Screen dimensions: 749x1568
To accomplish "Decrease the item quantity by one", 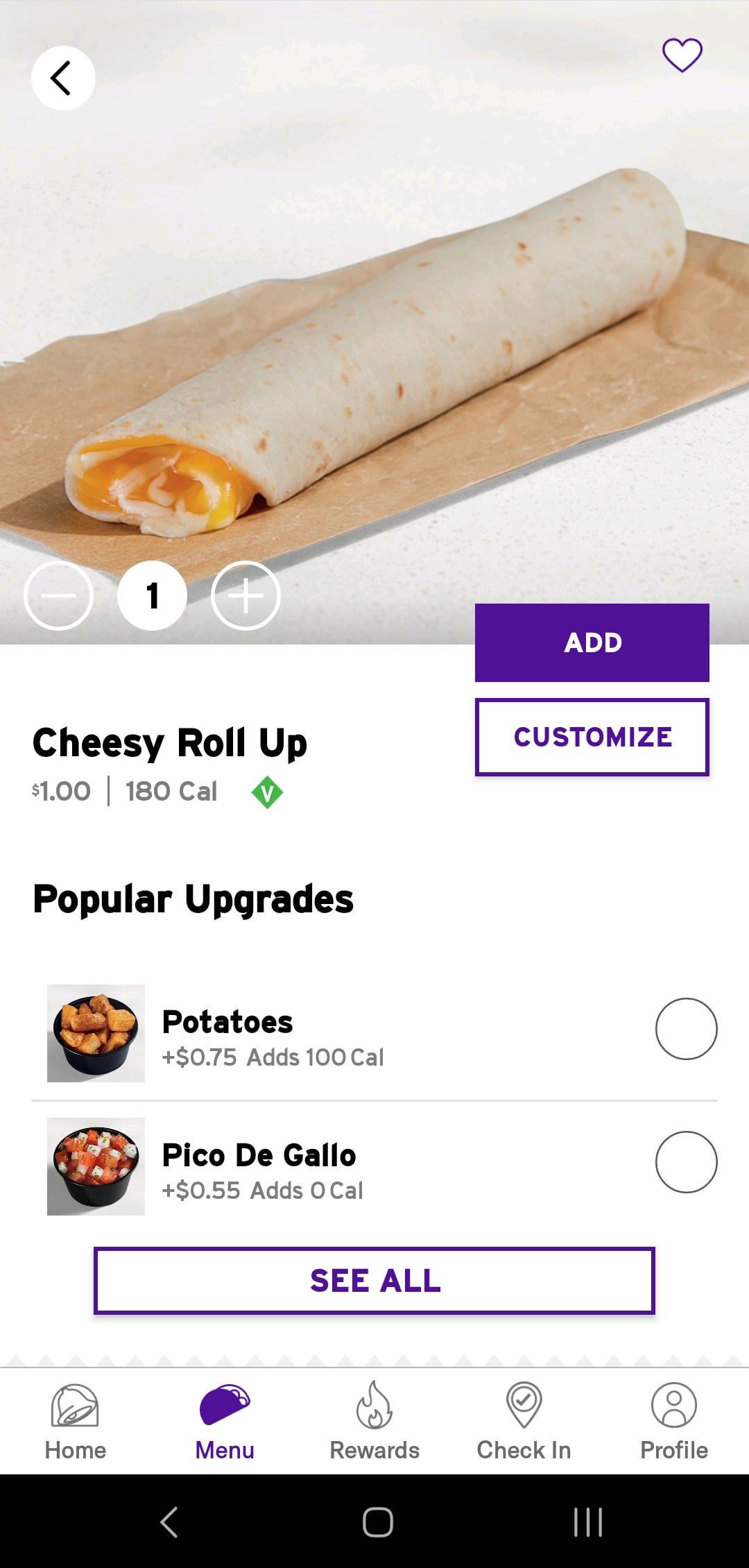I will click(x=58, y=595).
